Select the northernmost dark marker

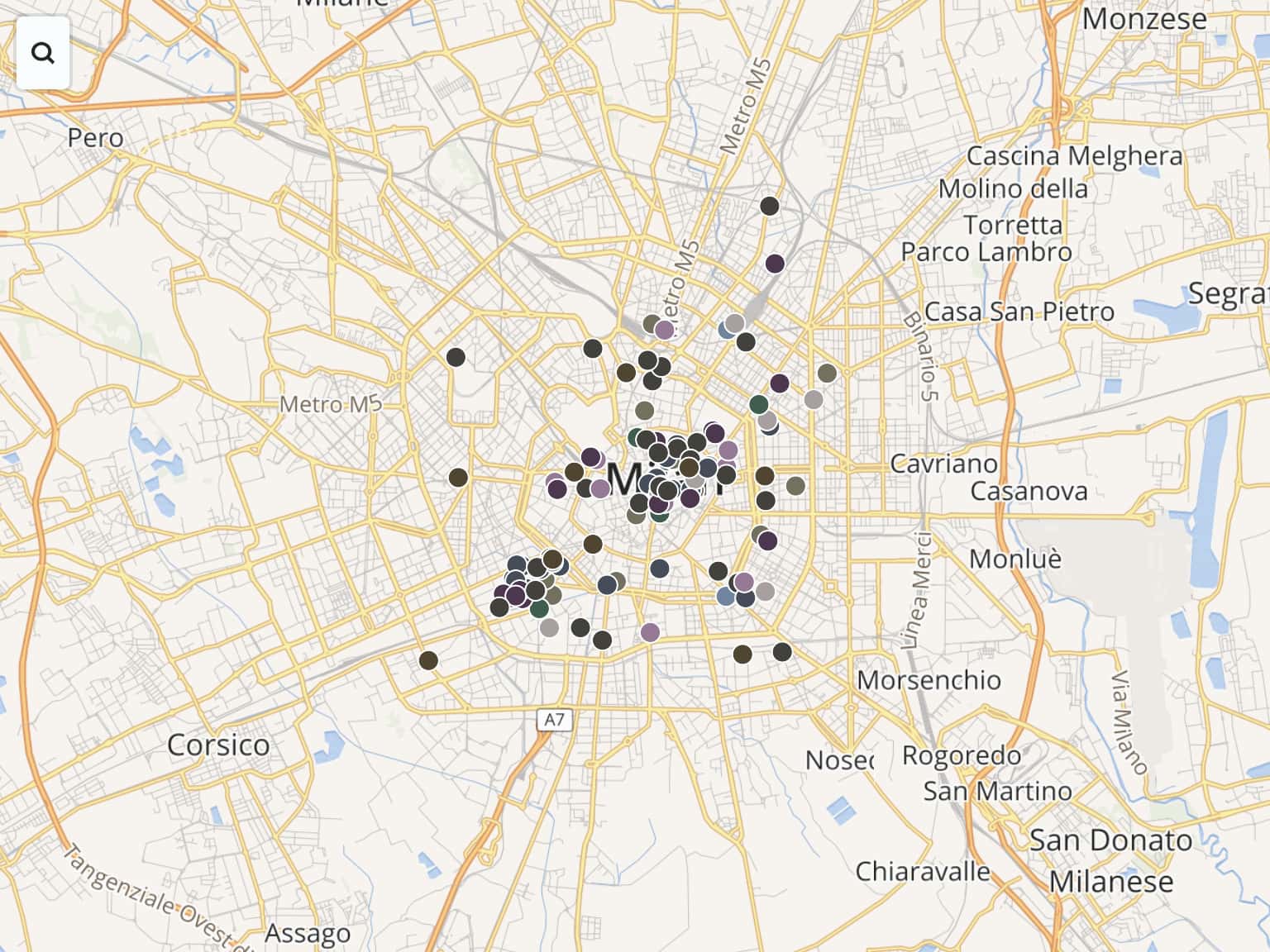coord(770,206)
